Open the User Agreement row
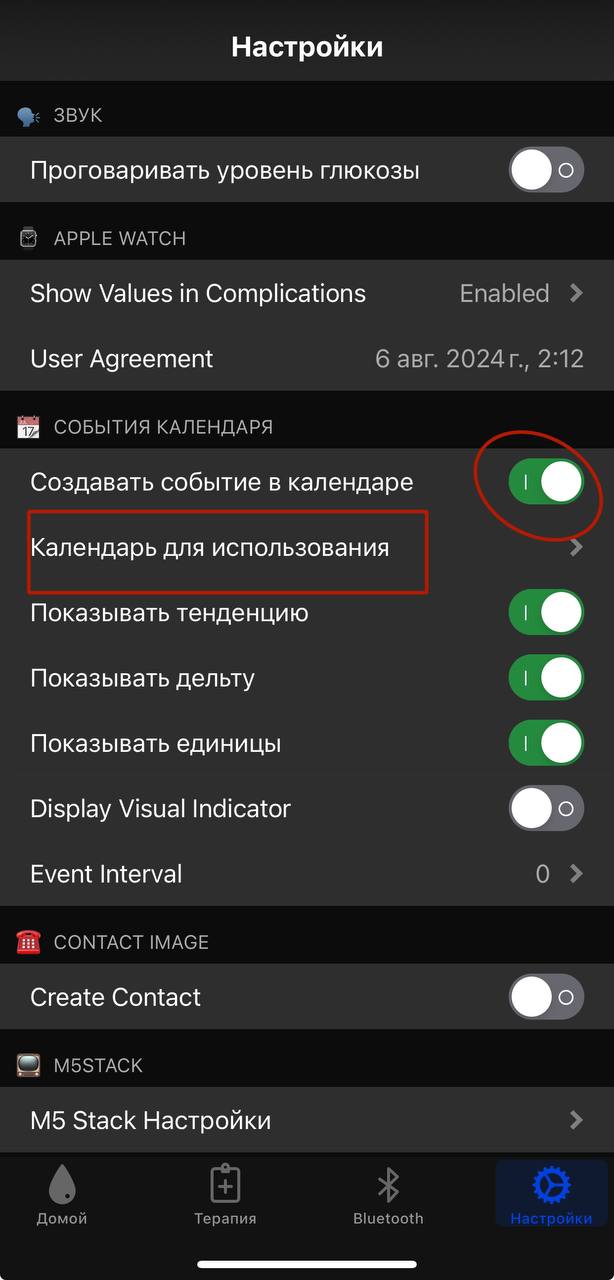This screenshot has height=1280, width=614. coord(307,358)
